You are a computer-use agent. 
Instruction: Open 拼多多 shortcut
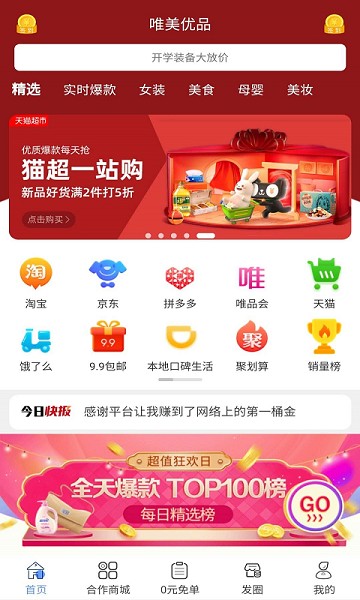[180, 284]
